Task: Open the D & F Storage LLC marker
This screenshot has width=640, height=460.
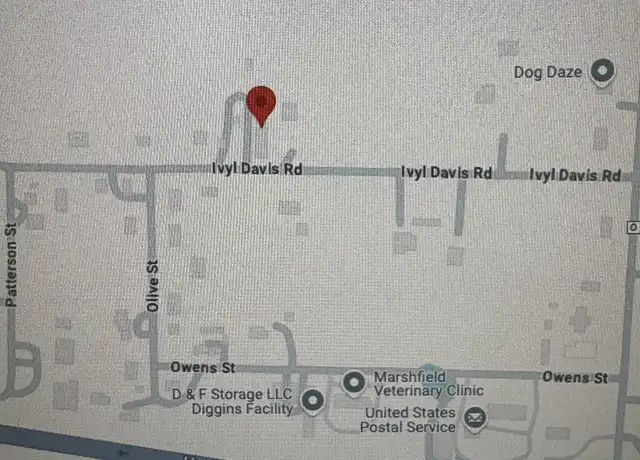Action: [312, 401]
